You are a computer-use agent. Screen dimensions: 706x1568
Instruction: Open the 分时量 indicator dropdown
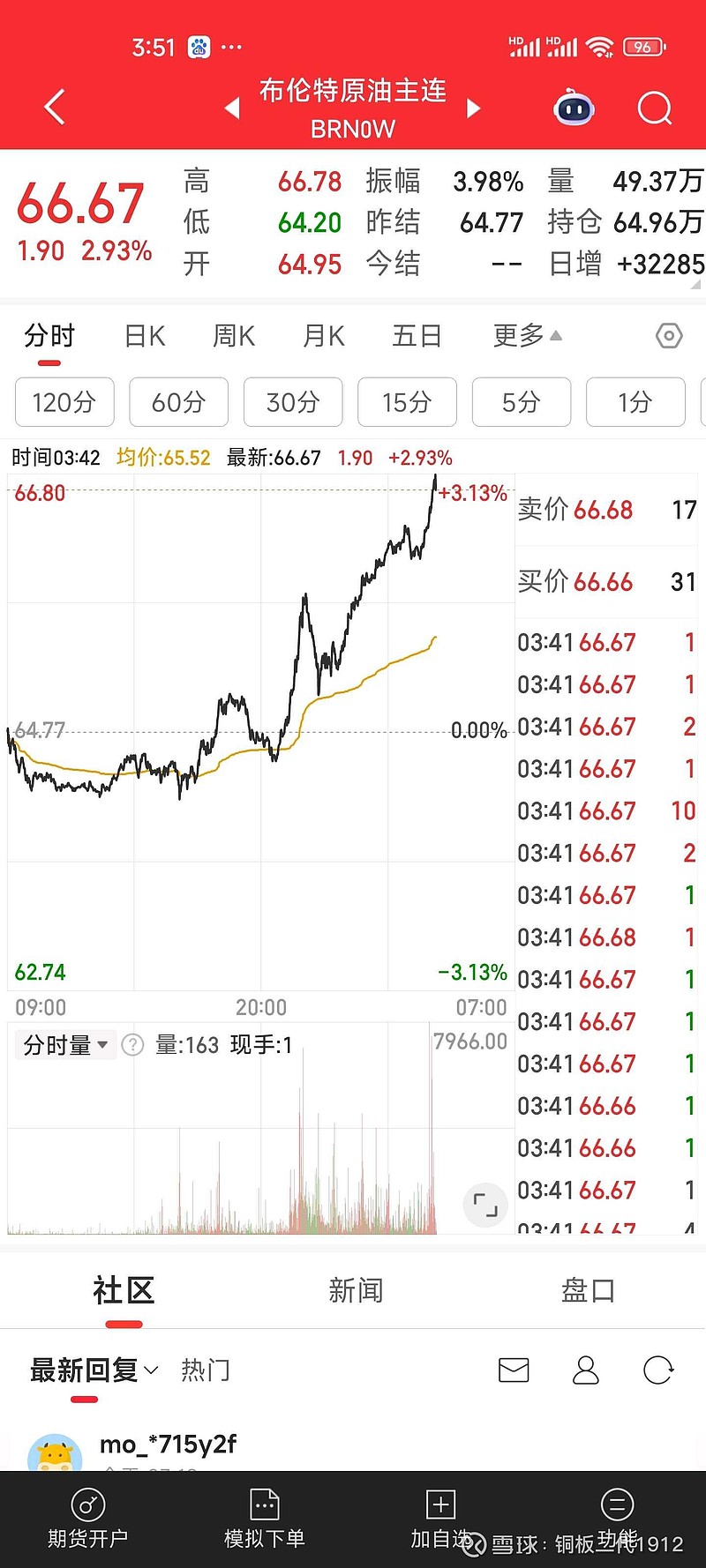click(64, 1044)
